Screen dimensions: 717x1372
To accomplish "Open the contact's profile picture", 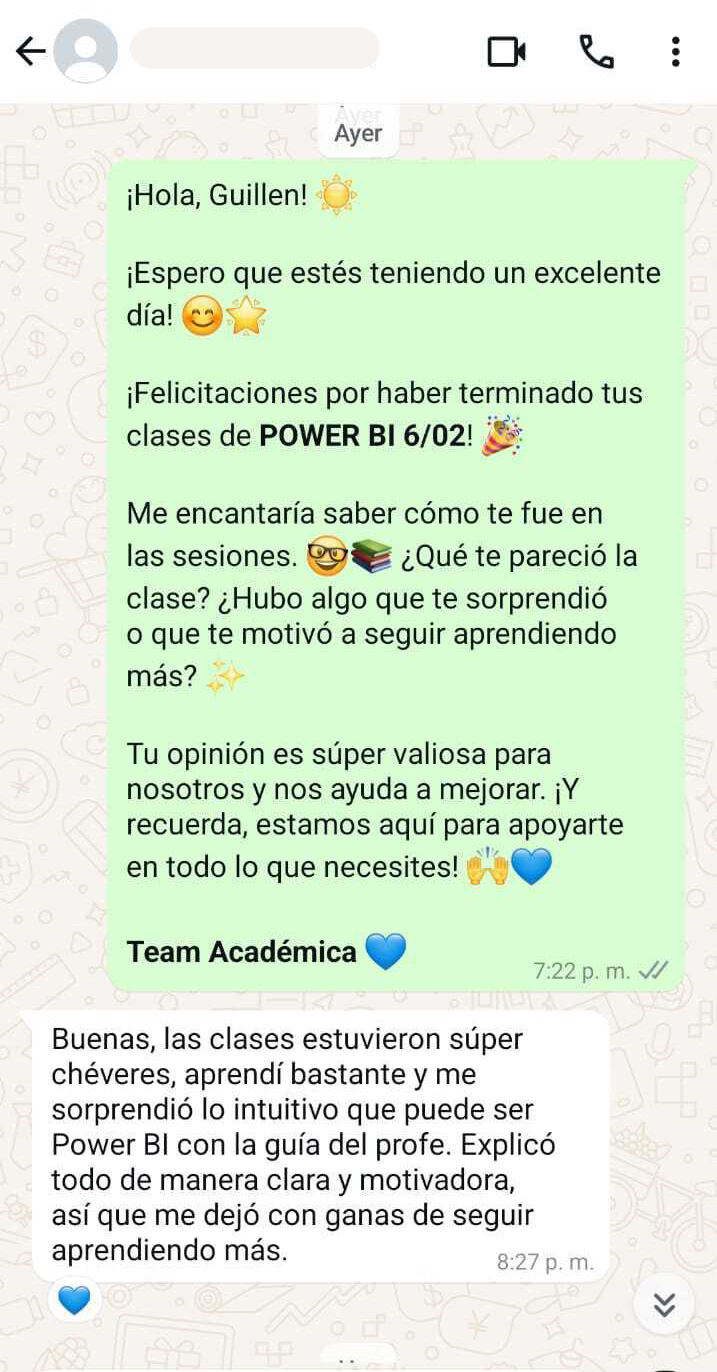I will [x=85, y=51].
